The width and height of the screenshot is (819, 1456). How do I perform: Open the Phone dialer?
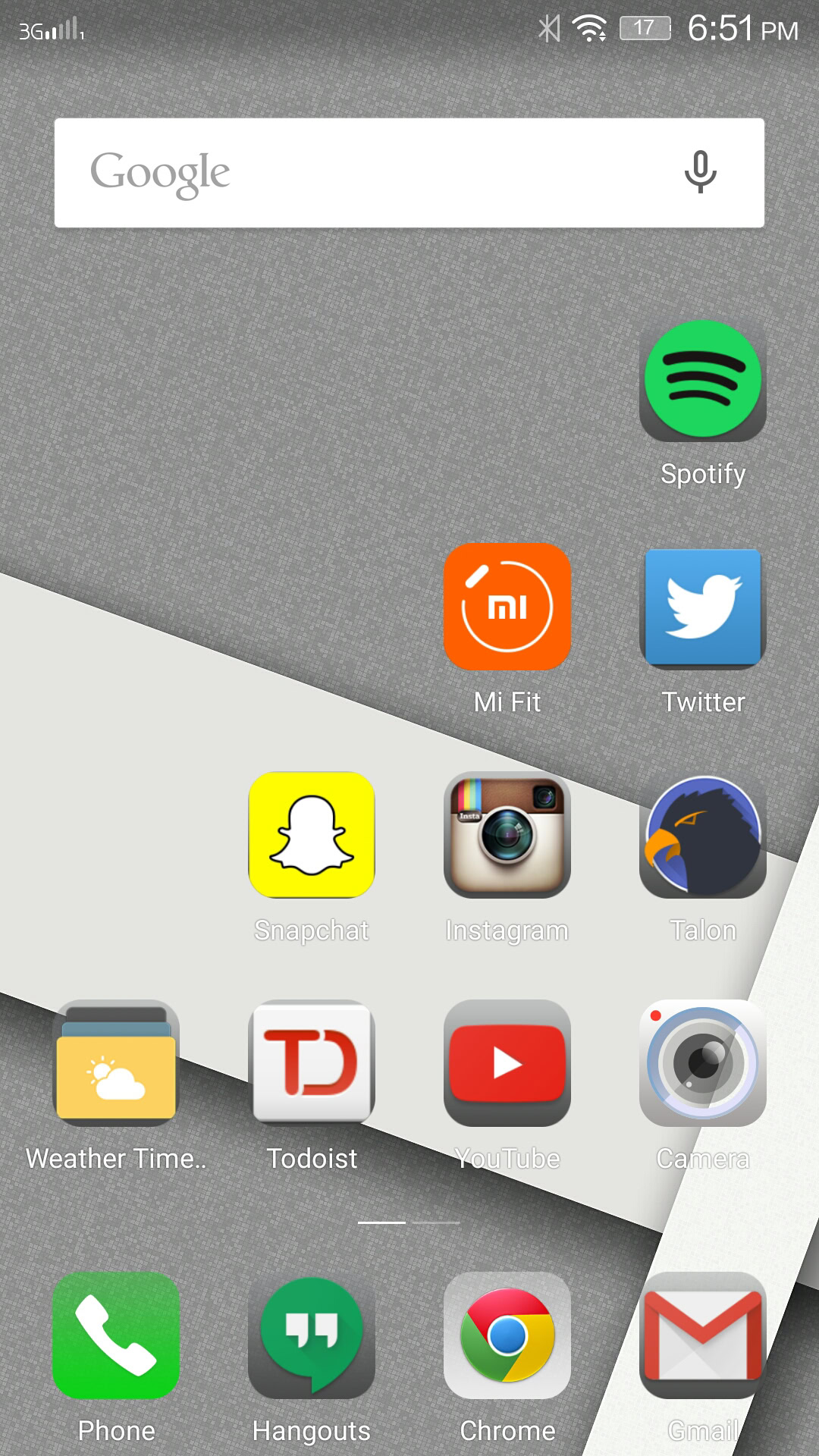(116, 1335)
